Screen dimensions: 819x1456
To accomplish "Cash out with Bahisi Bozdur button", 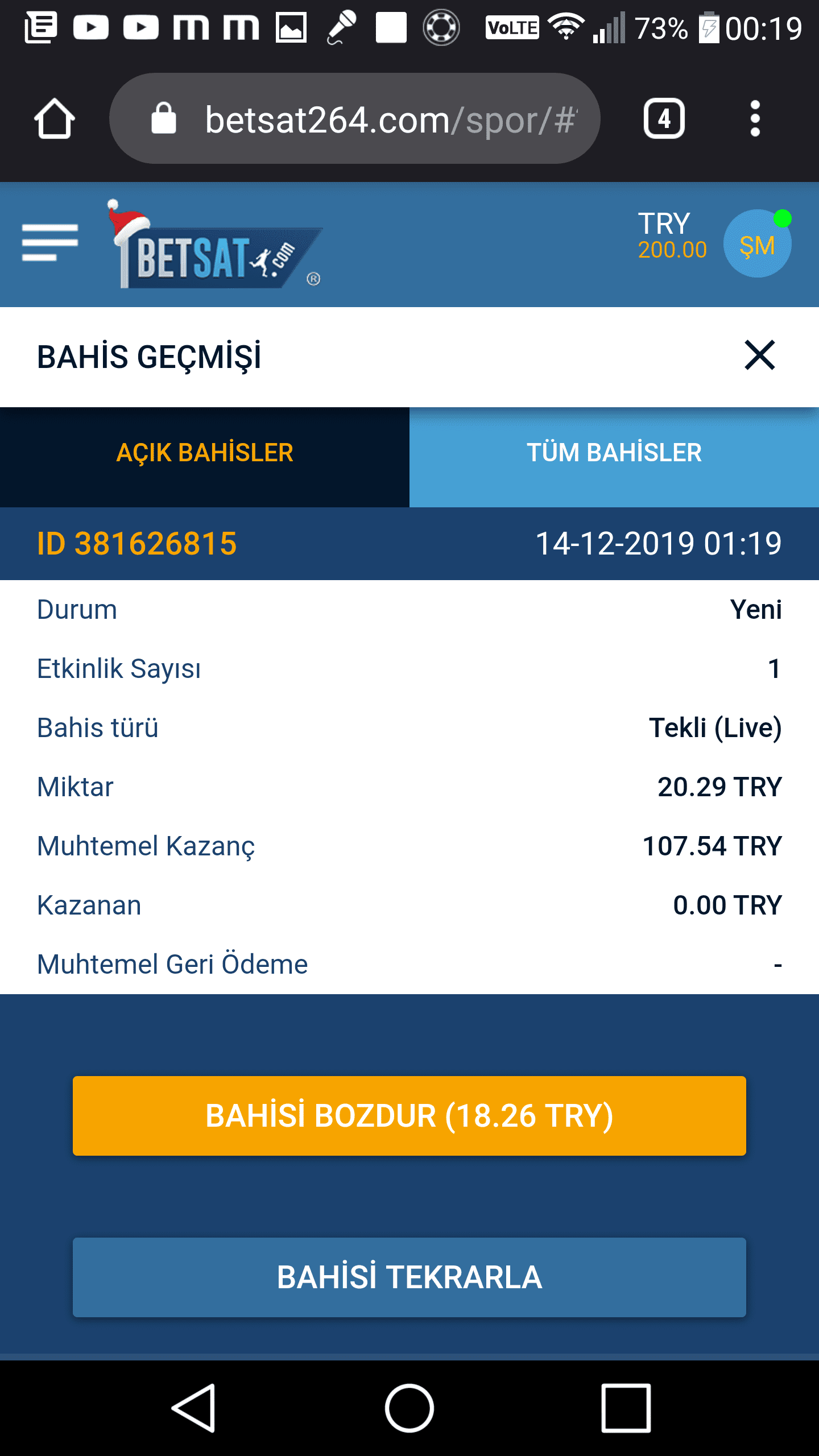I will point(409,1115).
